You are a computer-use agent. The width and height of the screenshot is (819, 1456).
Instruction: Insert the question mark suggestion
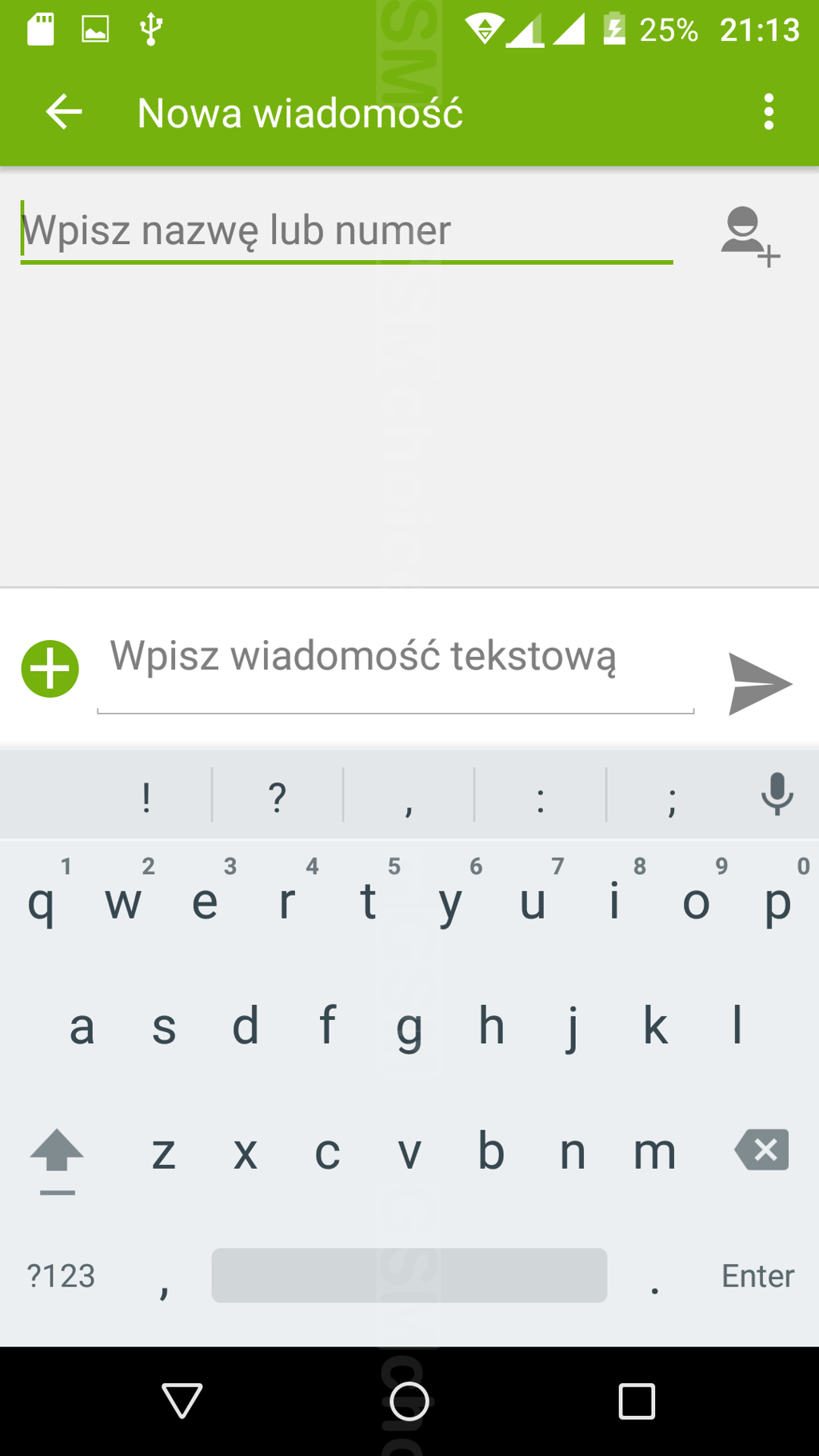coord(278,796)
